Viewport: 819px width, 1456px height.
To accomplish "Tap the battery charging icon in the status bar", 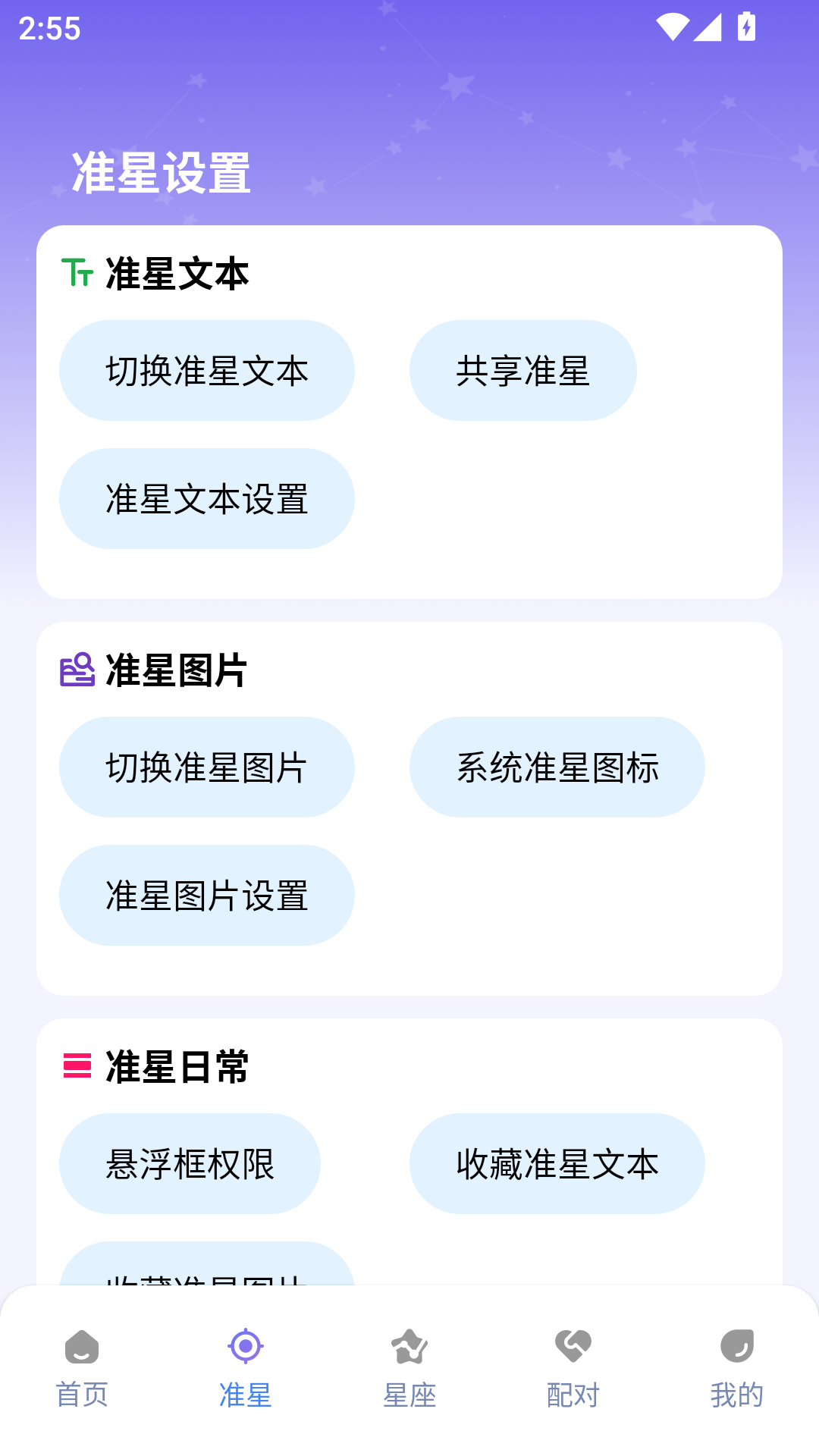I will 747,28.
